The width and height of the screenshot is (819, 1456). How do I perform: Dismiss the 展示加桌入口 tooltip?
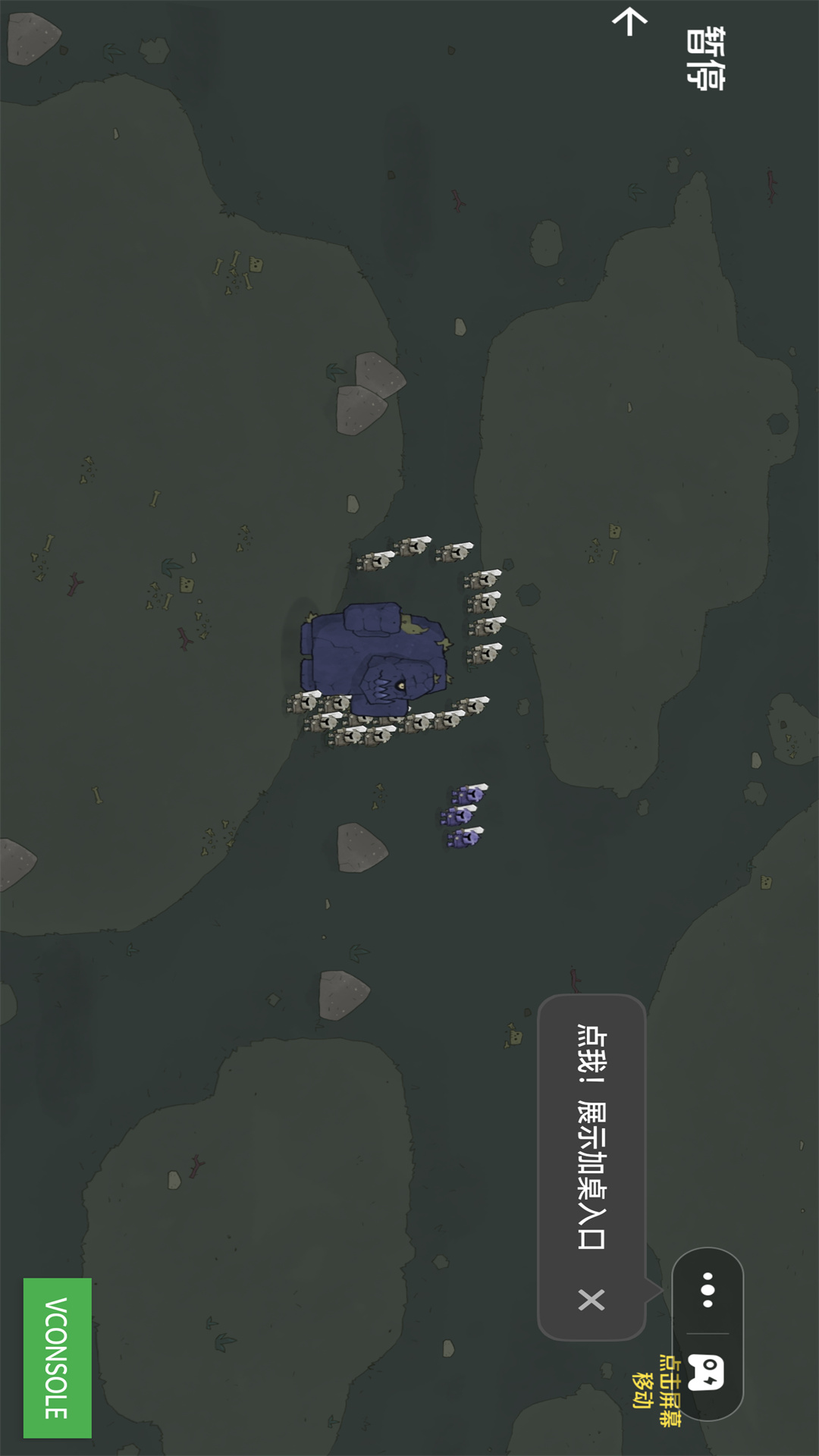591,1300
